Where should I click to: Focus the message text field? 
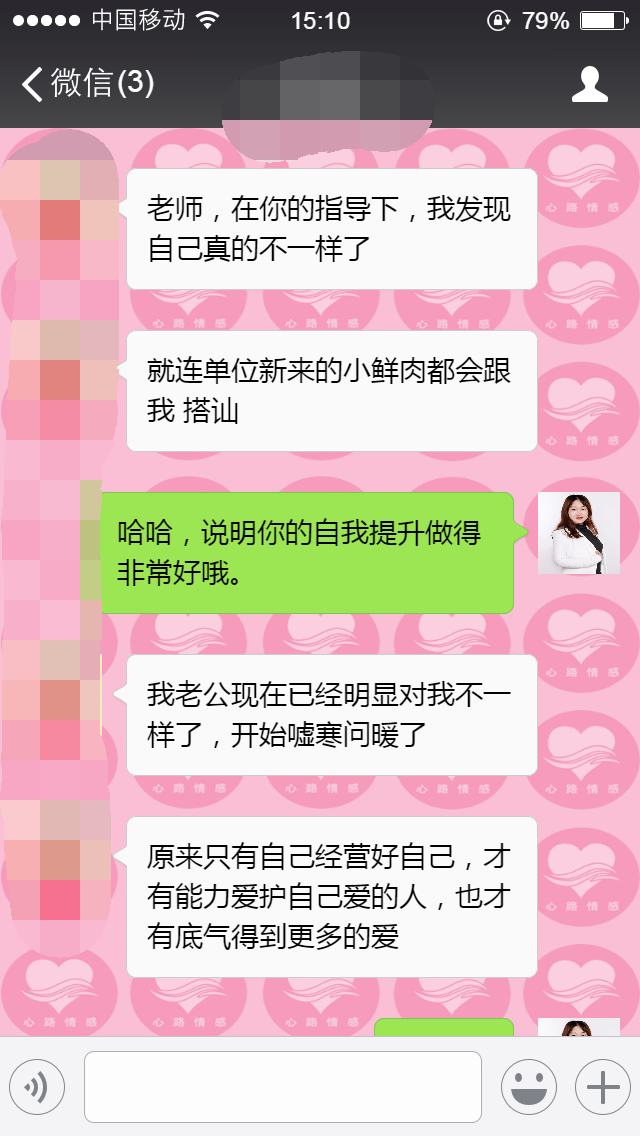click(282, 1087)
